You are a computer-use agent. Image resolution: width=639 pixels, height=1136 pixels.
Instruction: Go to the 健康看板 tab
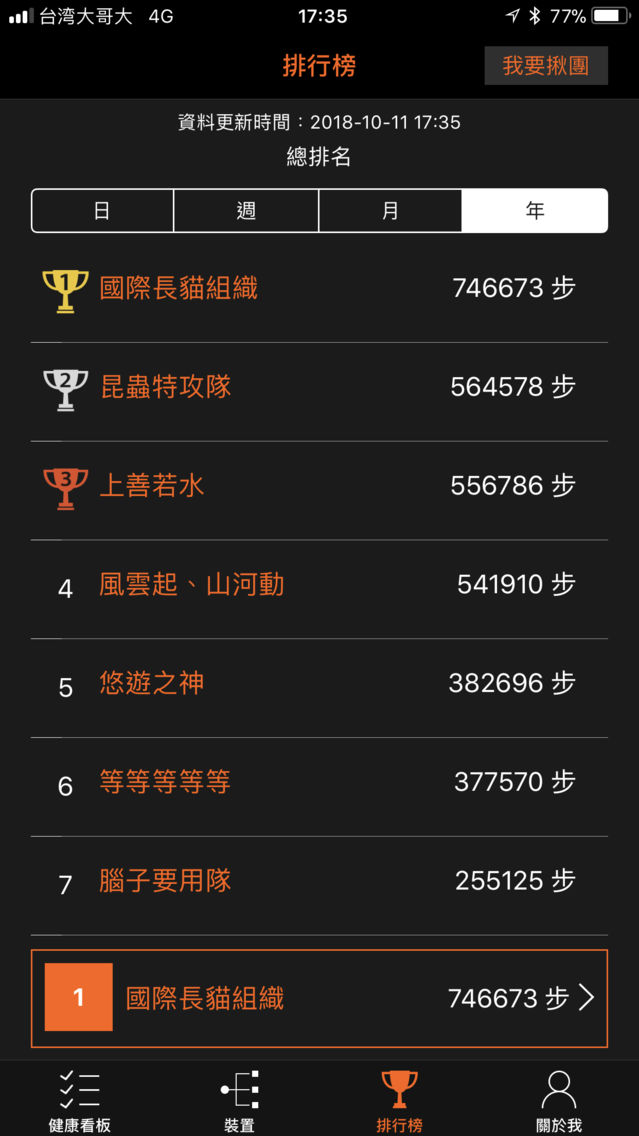coord(80,1100)
